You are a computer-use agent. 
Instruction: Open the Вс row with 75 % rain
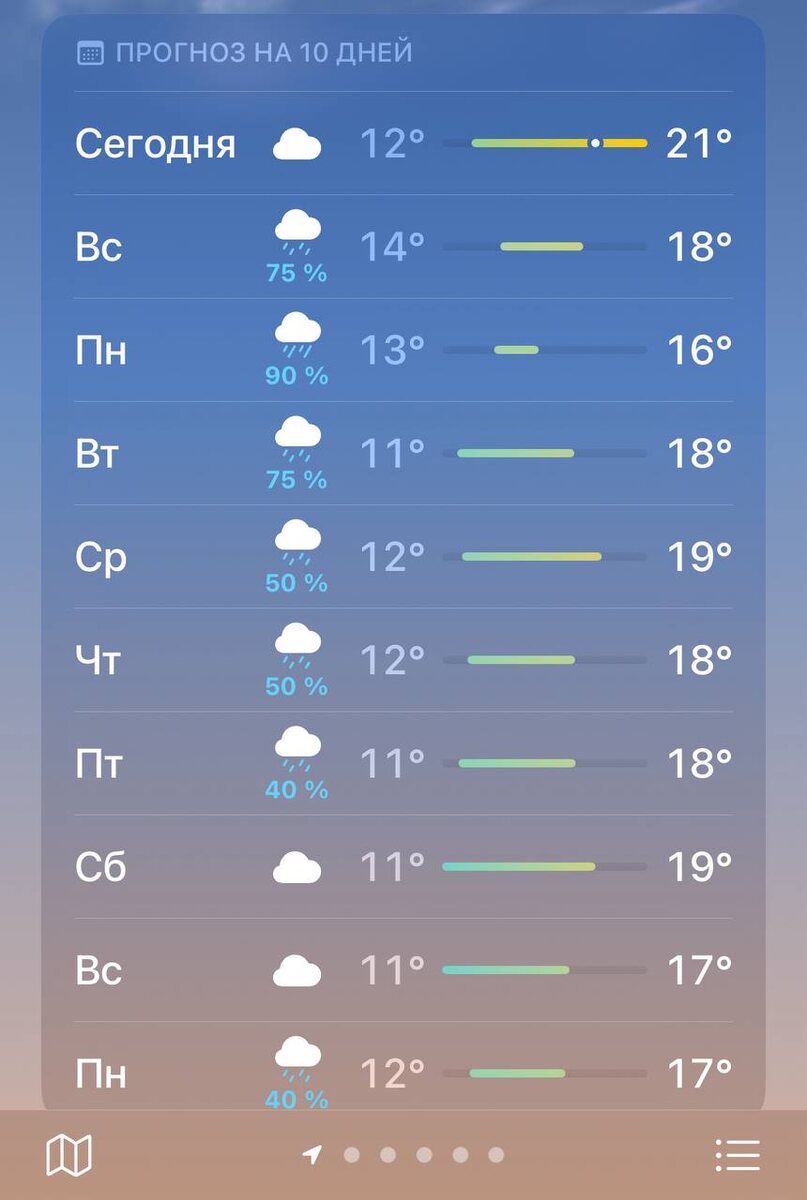tap(403, 246)
